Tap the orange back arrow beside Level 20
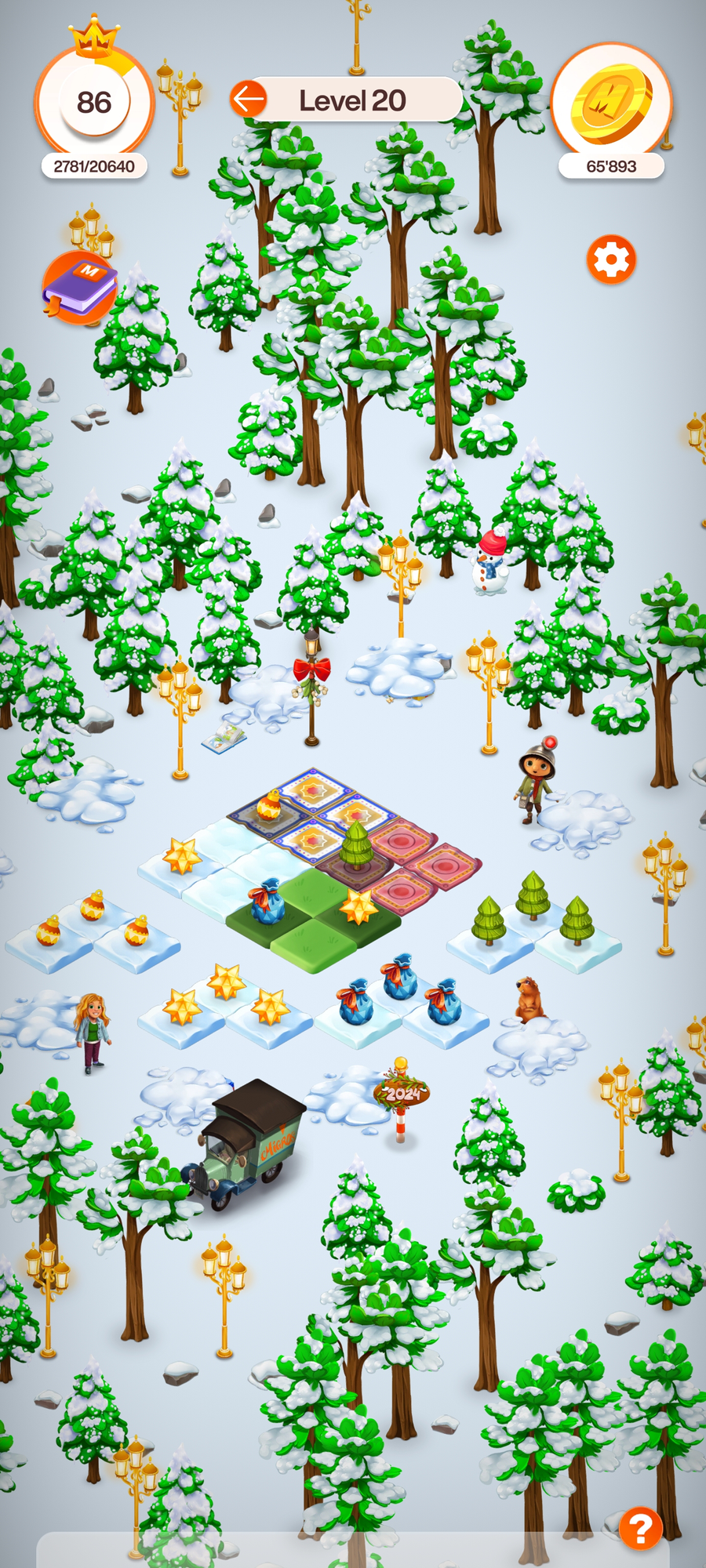 [249, 100]
